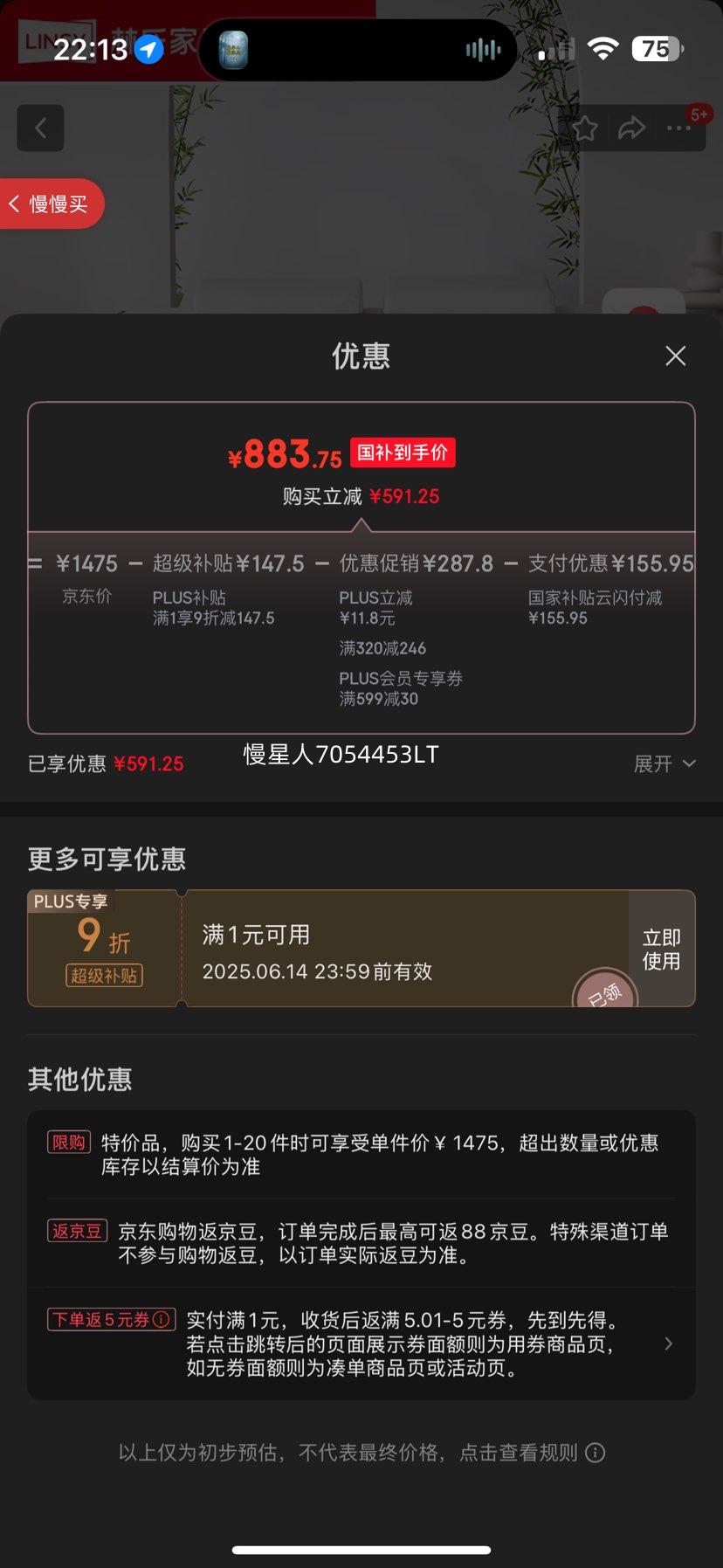Open the 下单返5元券 info icon

tap(162, 1319)
